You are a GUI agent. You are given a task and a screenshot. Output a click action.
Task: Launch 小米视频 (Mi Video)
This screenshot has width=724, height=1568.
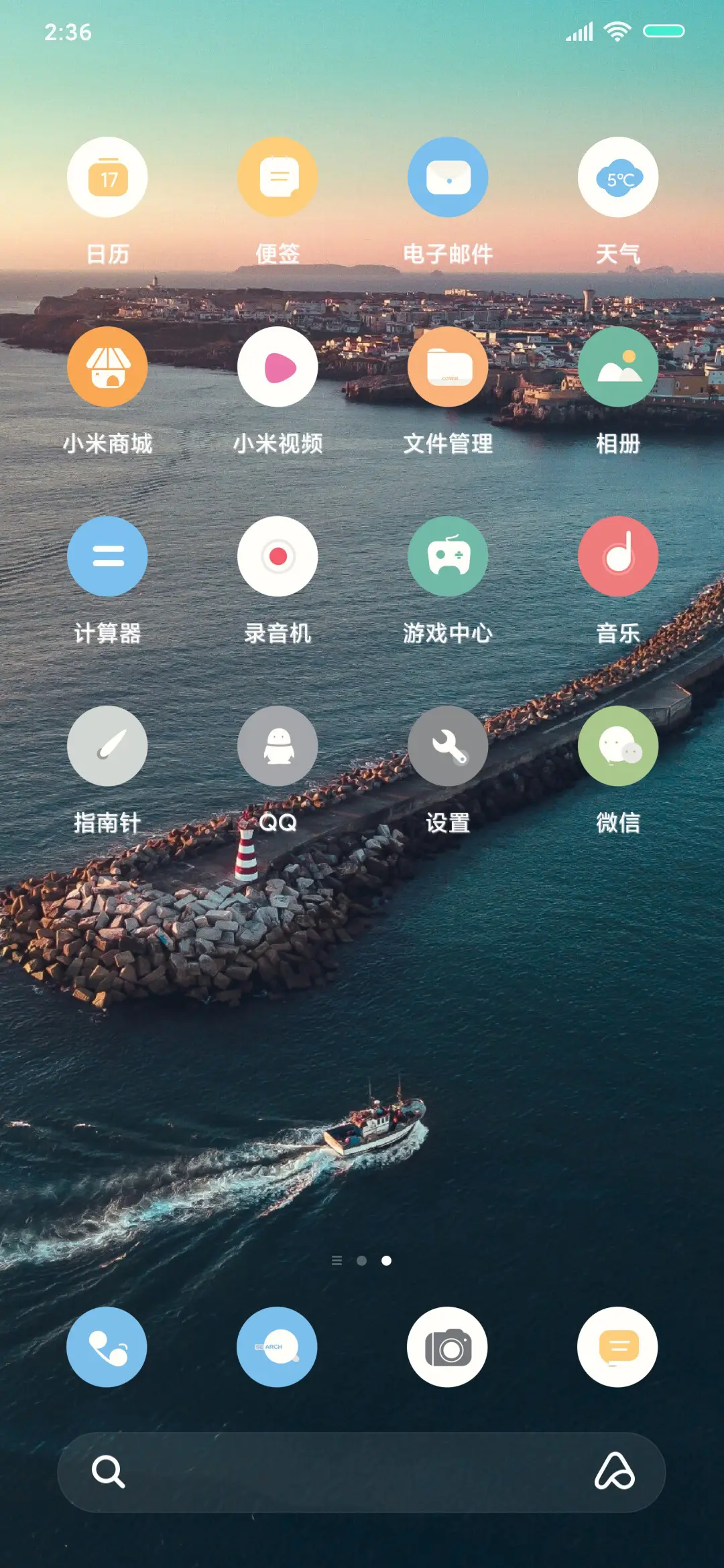click(x=278, y=366)
